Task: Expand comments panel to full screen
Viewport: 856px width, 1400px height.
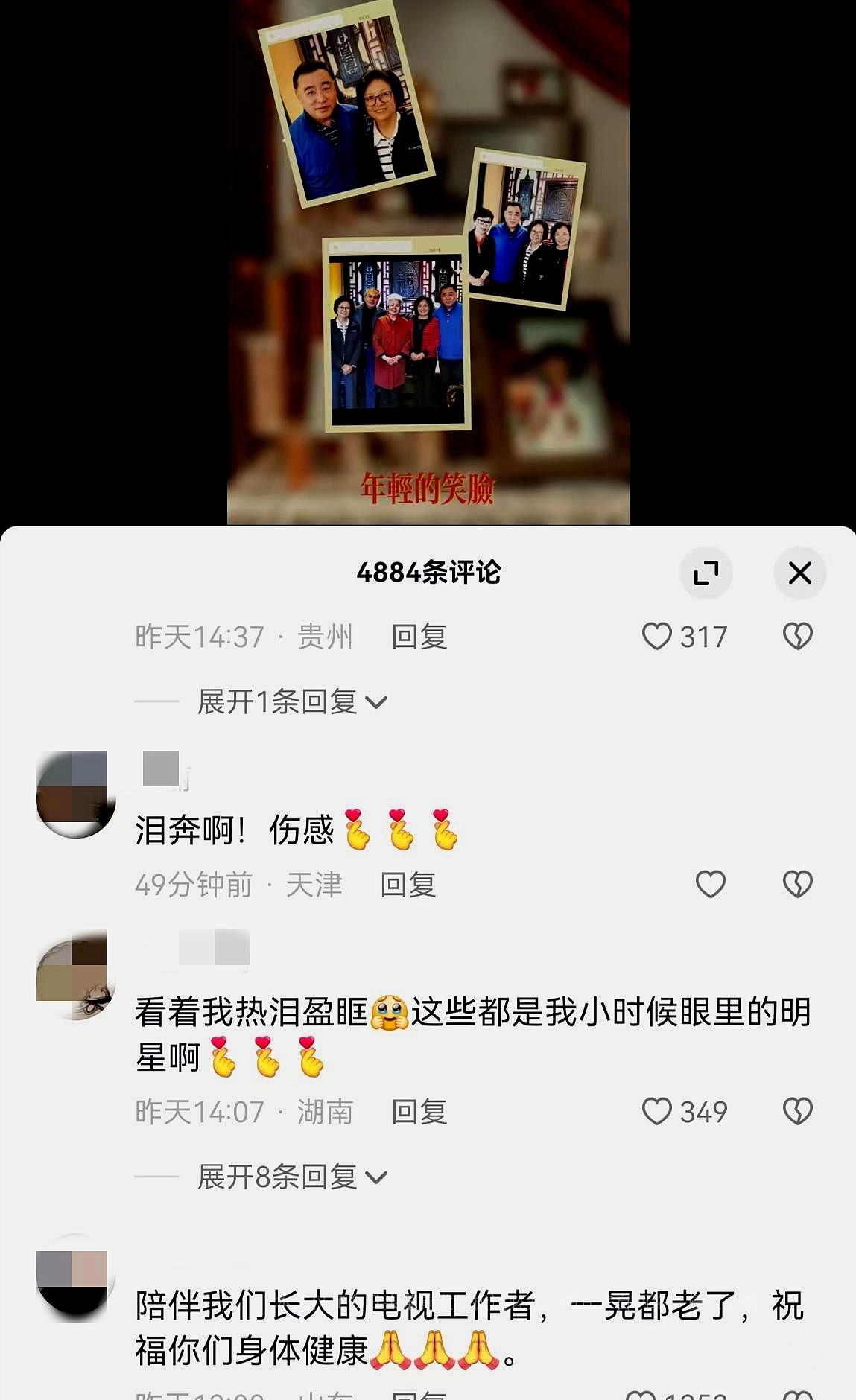Action: click(x=706, y=573)
